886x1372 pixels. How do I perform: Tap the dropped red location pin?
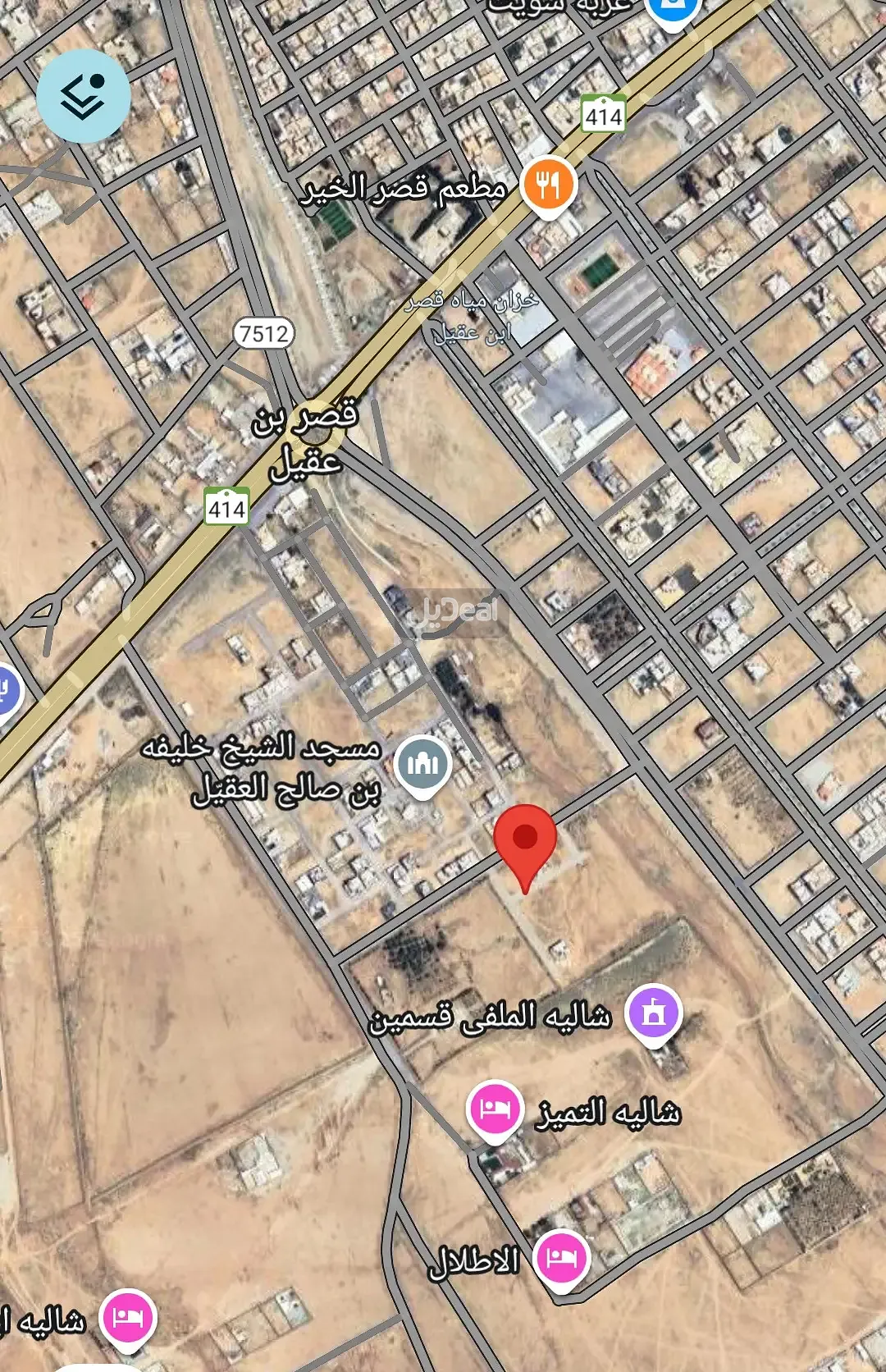[x=525, y=840]
